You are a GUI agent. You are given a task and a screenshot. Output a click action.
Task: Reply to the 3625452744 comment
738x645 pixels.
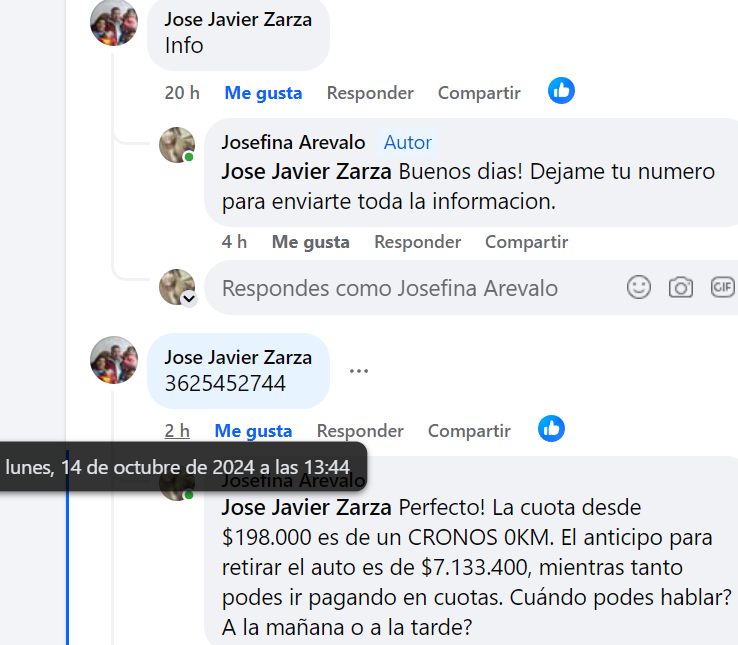pos(360,431)
